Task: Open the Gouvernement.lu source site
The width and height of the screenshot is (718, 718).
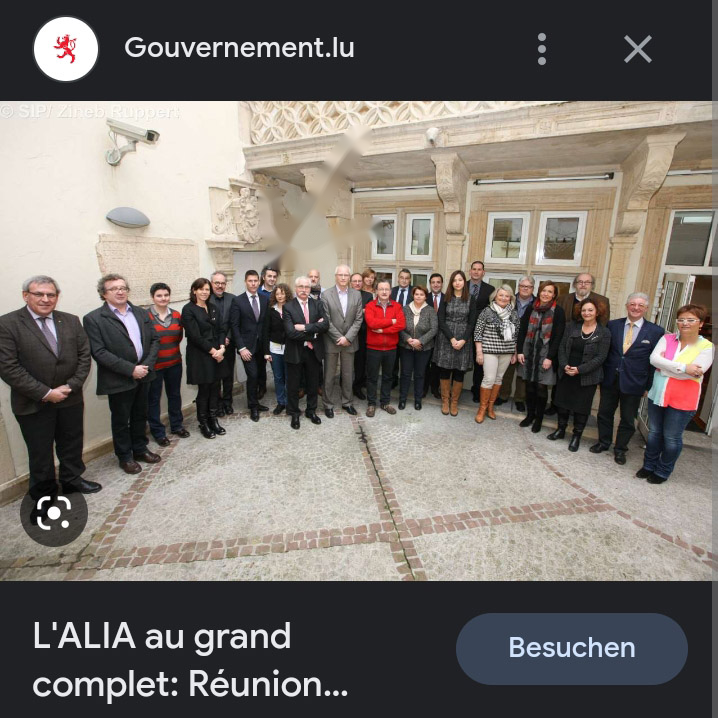Action: pyautogui.click(x=238, y=48)
